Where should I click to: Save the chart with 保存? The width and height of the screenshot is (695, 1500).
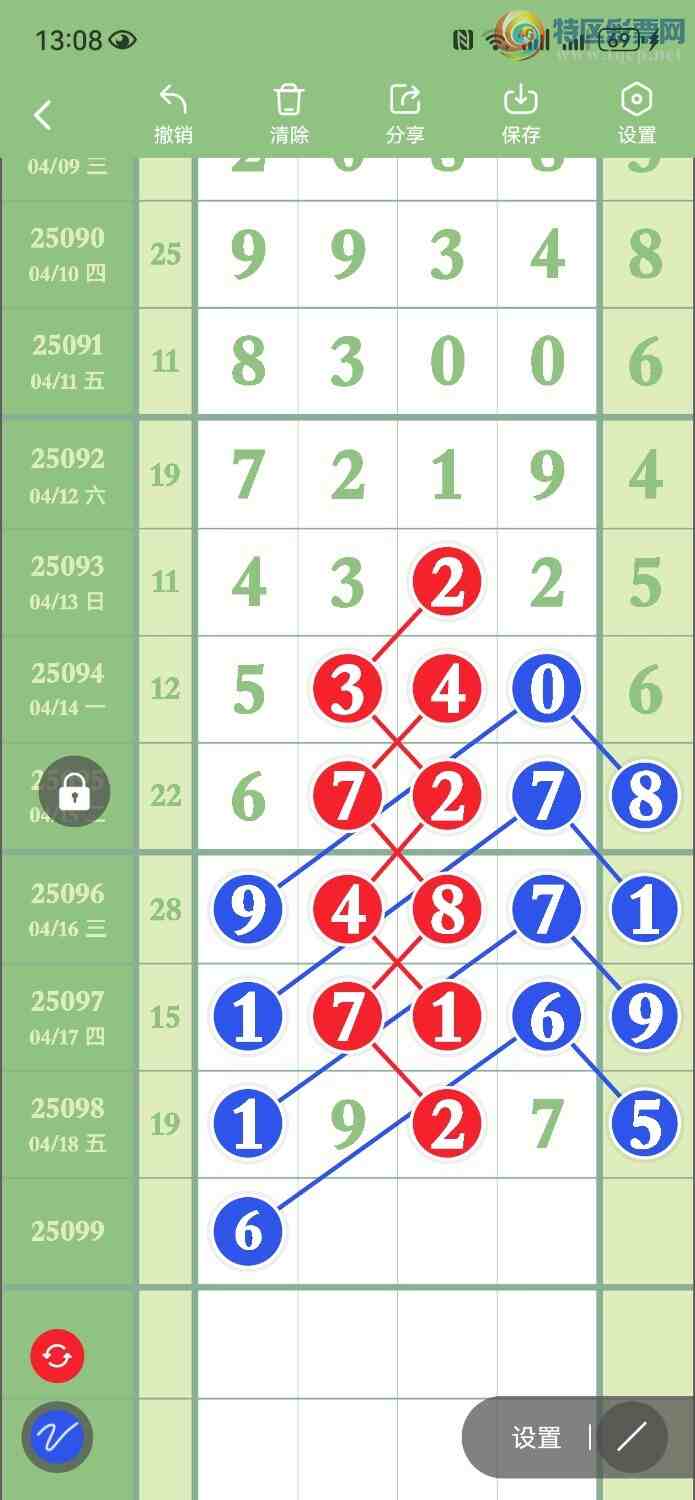(521, 114)
